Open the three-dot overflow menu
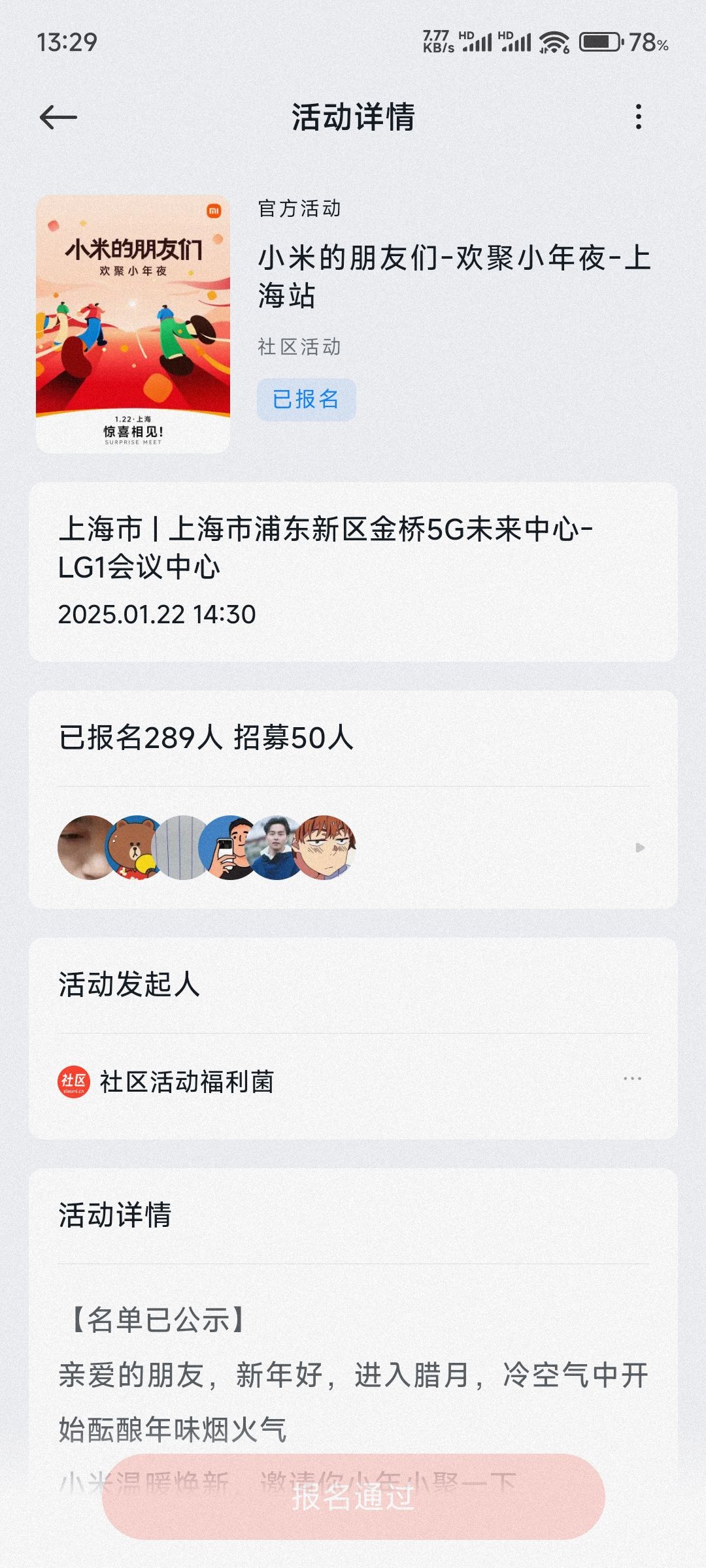This screenshot has height=1568, width=706. [x=639, y=117]
